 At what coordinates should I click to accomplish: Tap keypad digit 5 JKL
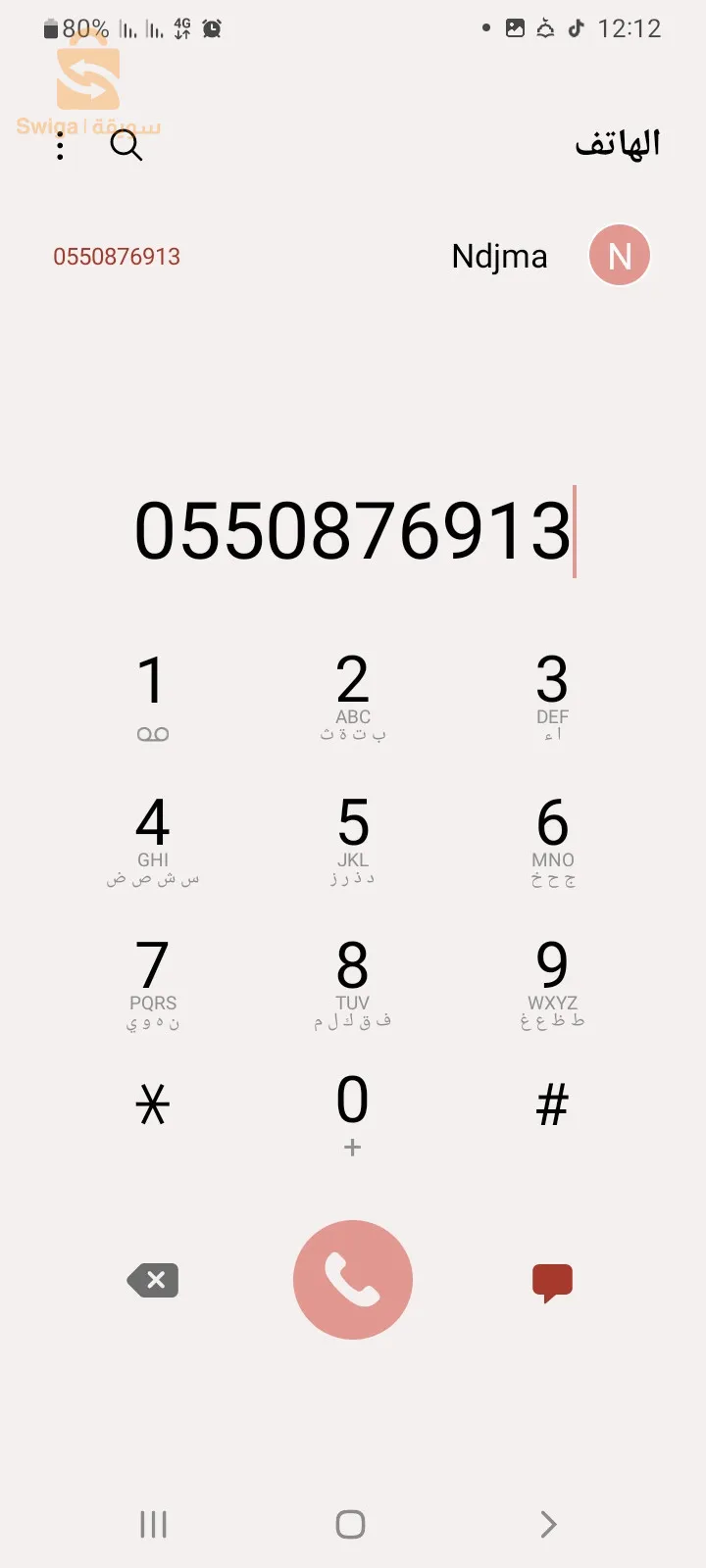[x=353, y=837]
